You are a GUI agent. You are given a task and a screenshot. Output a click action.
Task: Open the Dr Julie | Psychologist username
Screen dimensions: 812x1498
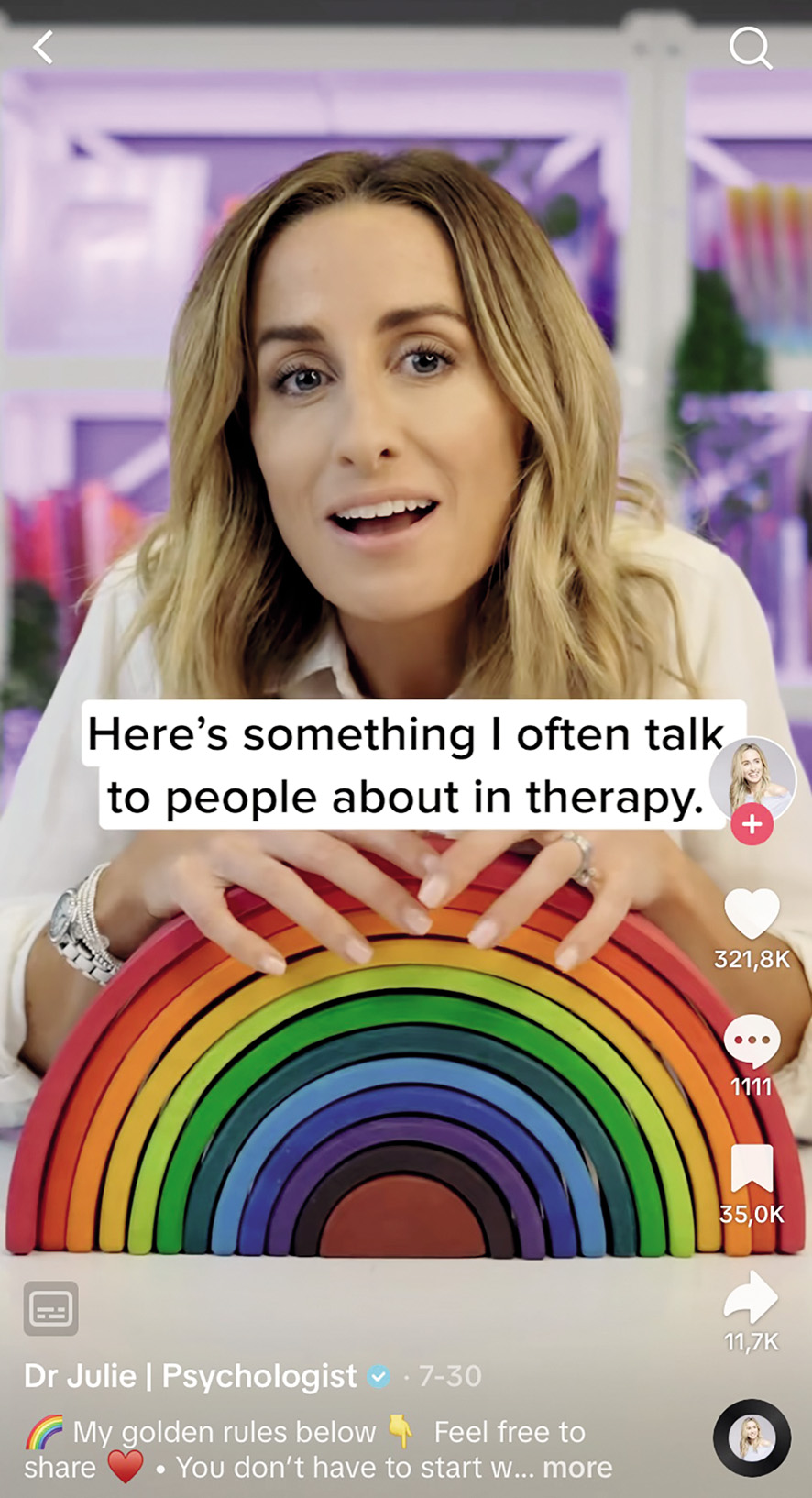pyautogui.click(x=190, y=1376)
